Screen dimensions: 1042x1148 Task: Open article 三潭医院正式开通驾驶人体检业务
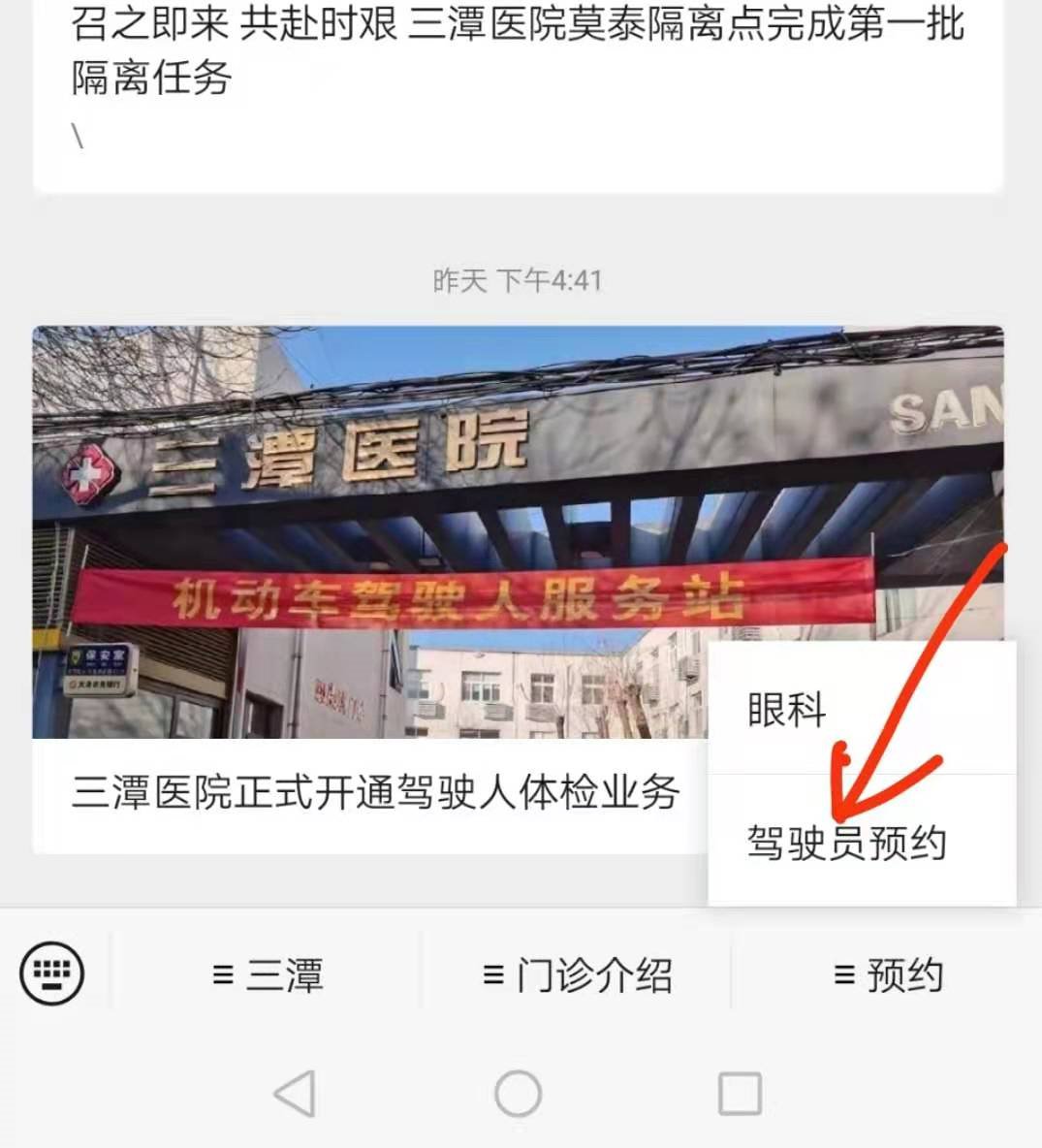coord(375,792)
